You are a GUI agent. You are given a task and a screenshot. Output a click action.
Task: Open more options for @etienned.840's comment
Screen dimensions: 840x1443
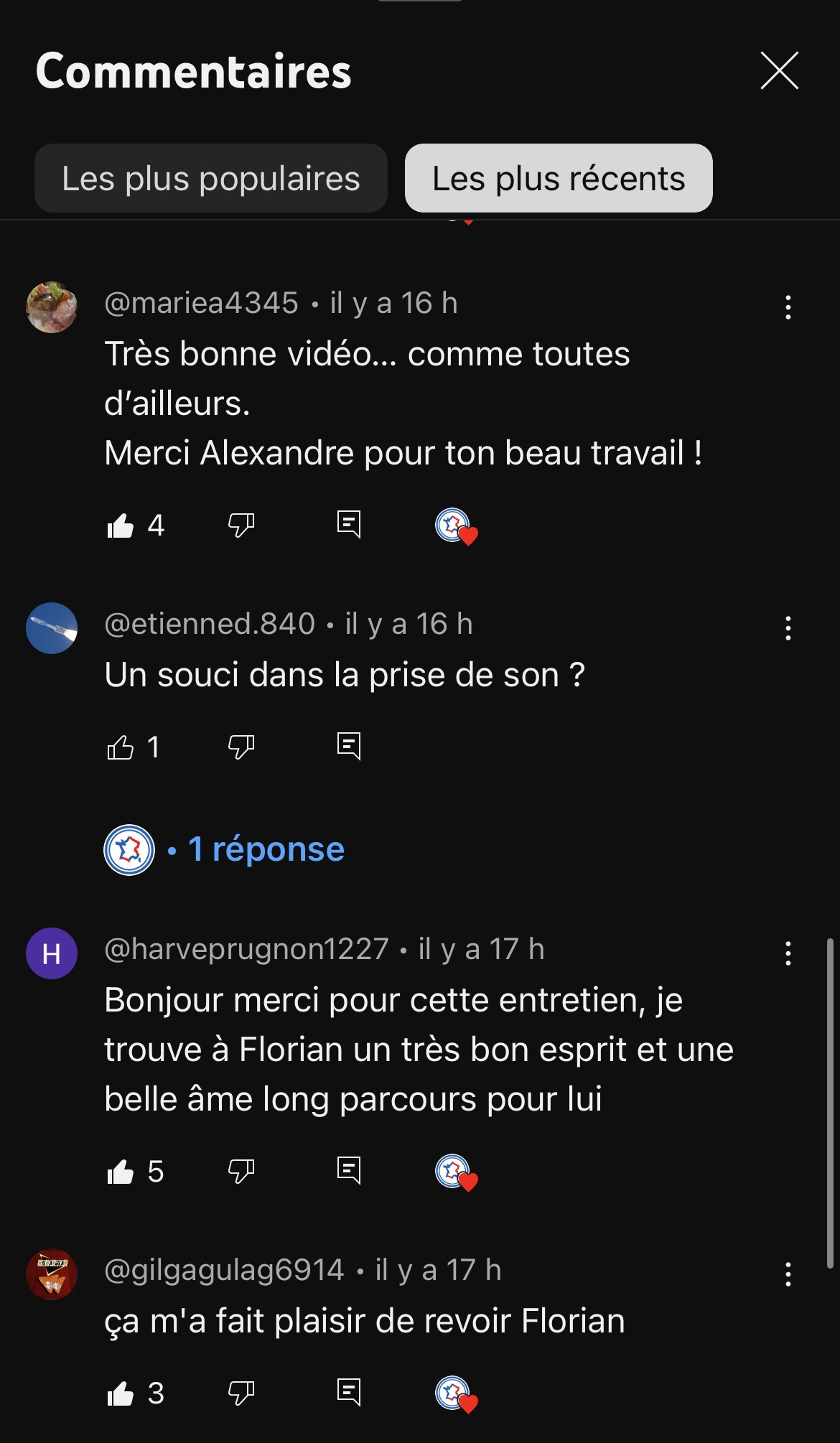(x=788, y=628)
